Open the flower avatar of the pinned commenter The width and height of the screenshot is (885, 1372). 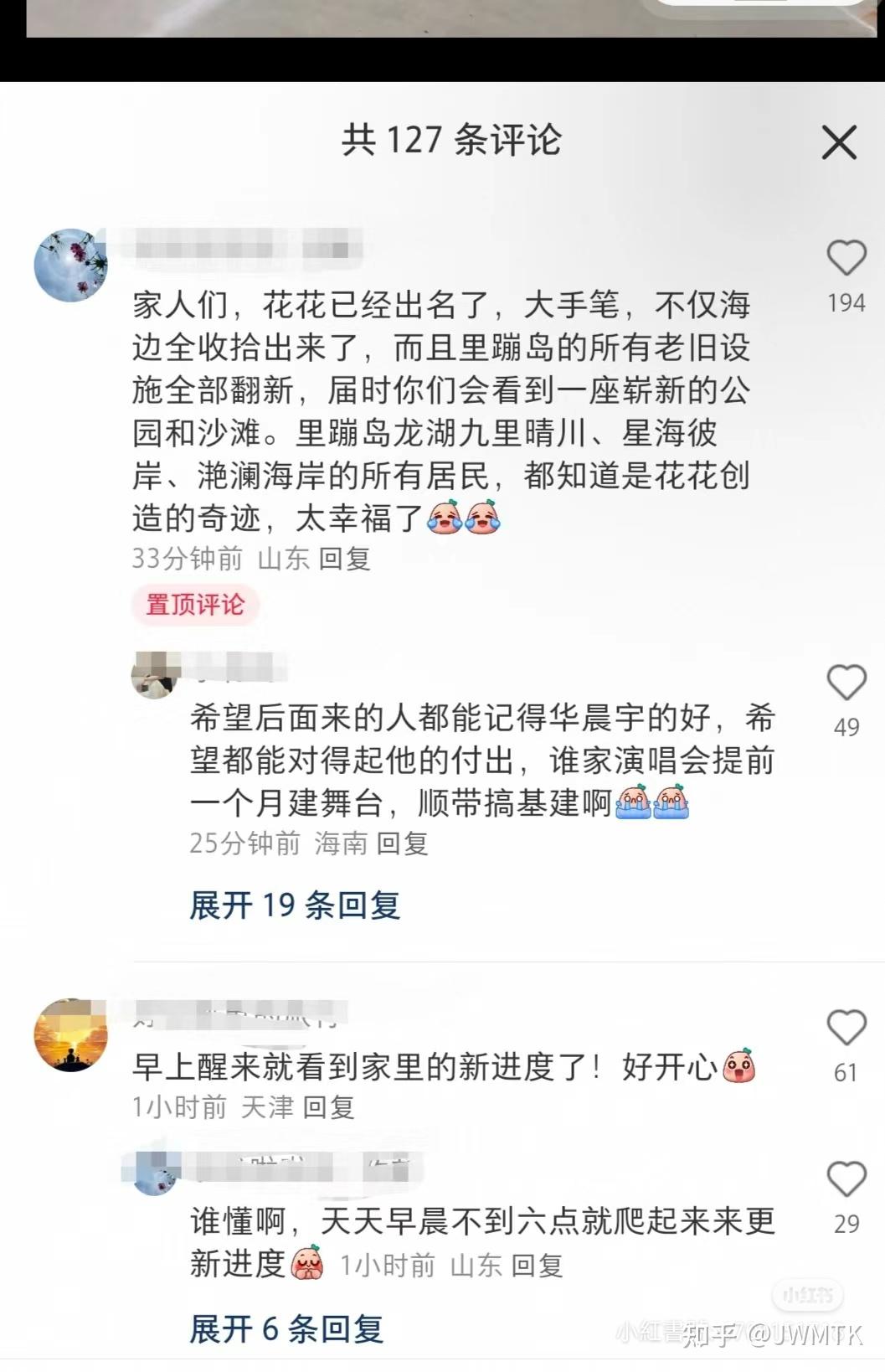(x=71, y=265)
